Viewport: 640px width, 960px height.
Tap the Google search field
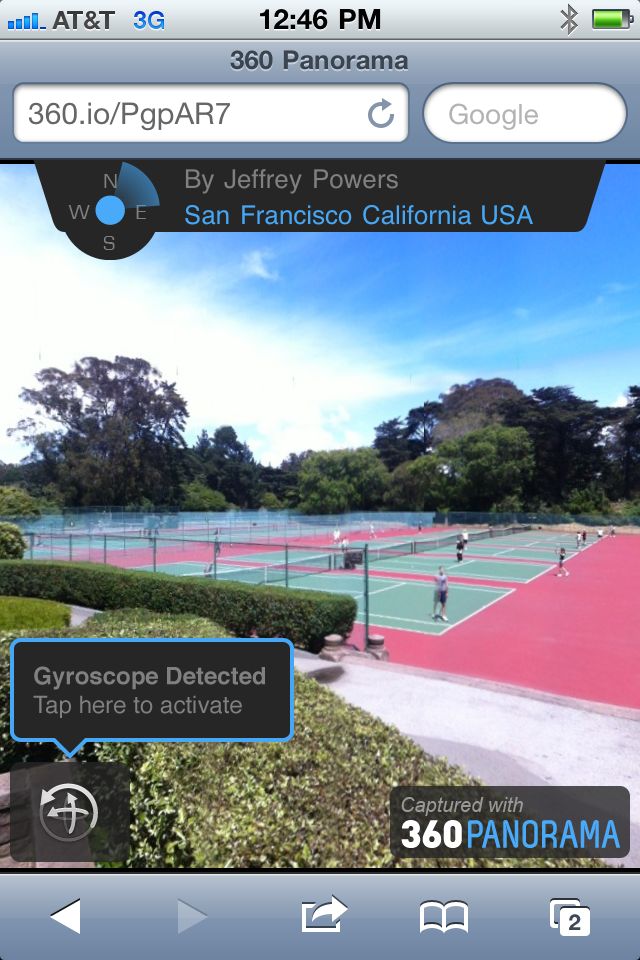tap(525, 114)
